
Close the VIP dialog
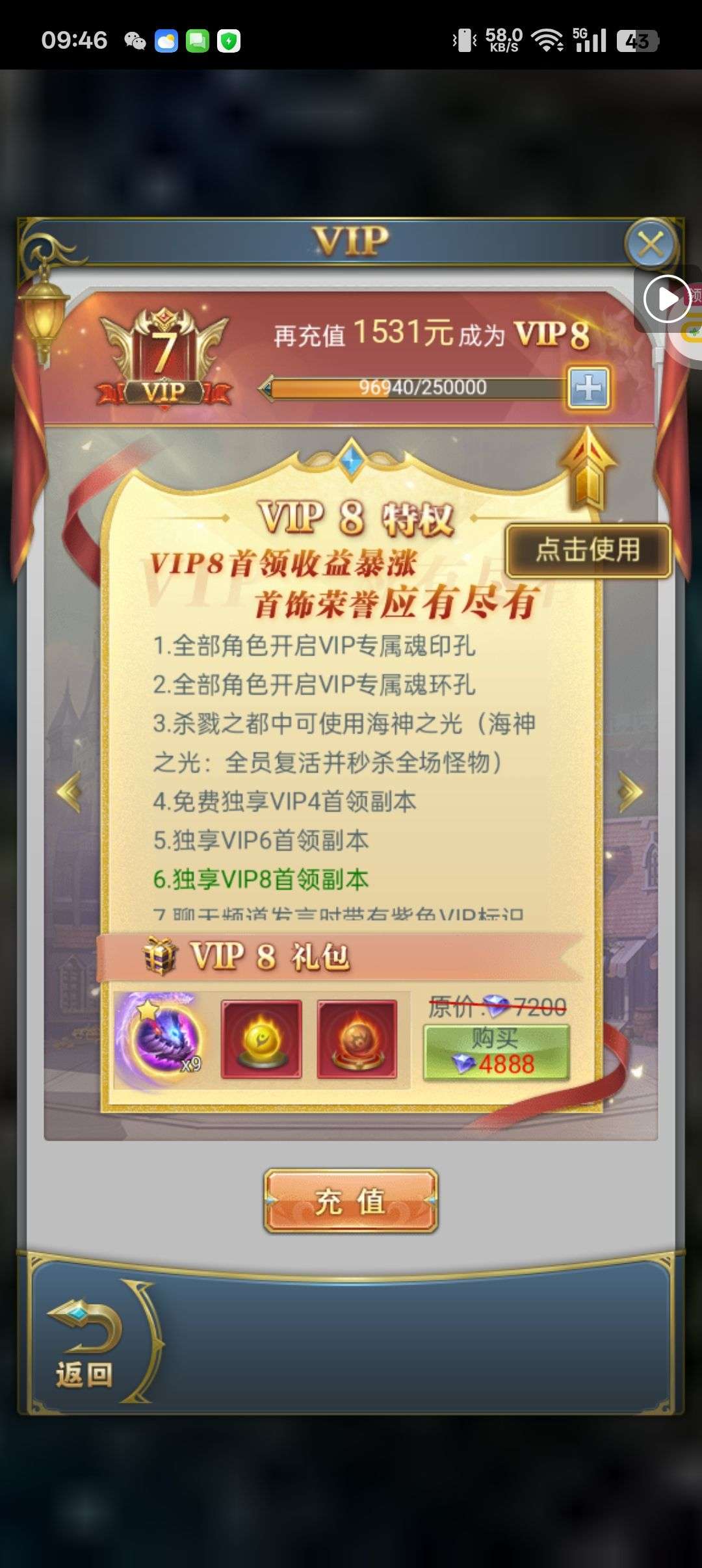[651, 245]
